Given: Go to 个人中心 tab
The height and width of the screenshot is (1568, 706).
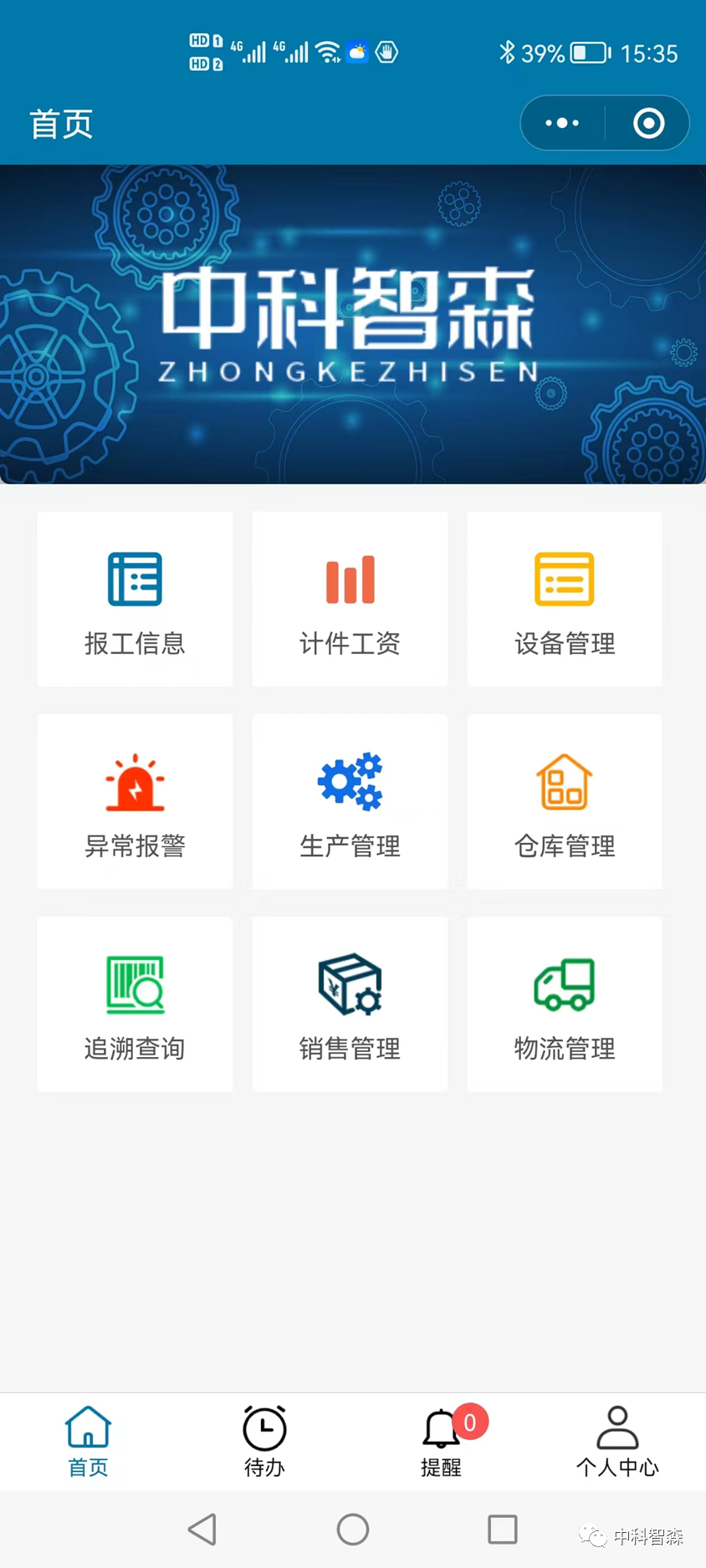Looking at the screenshot, I should (x=617, y=1442).
